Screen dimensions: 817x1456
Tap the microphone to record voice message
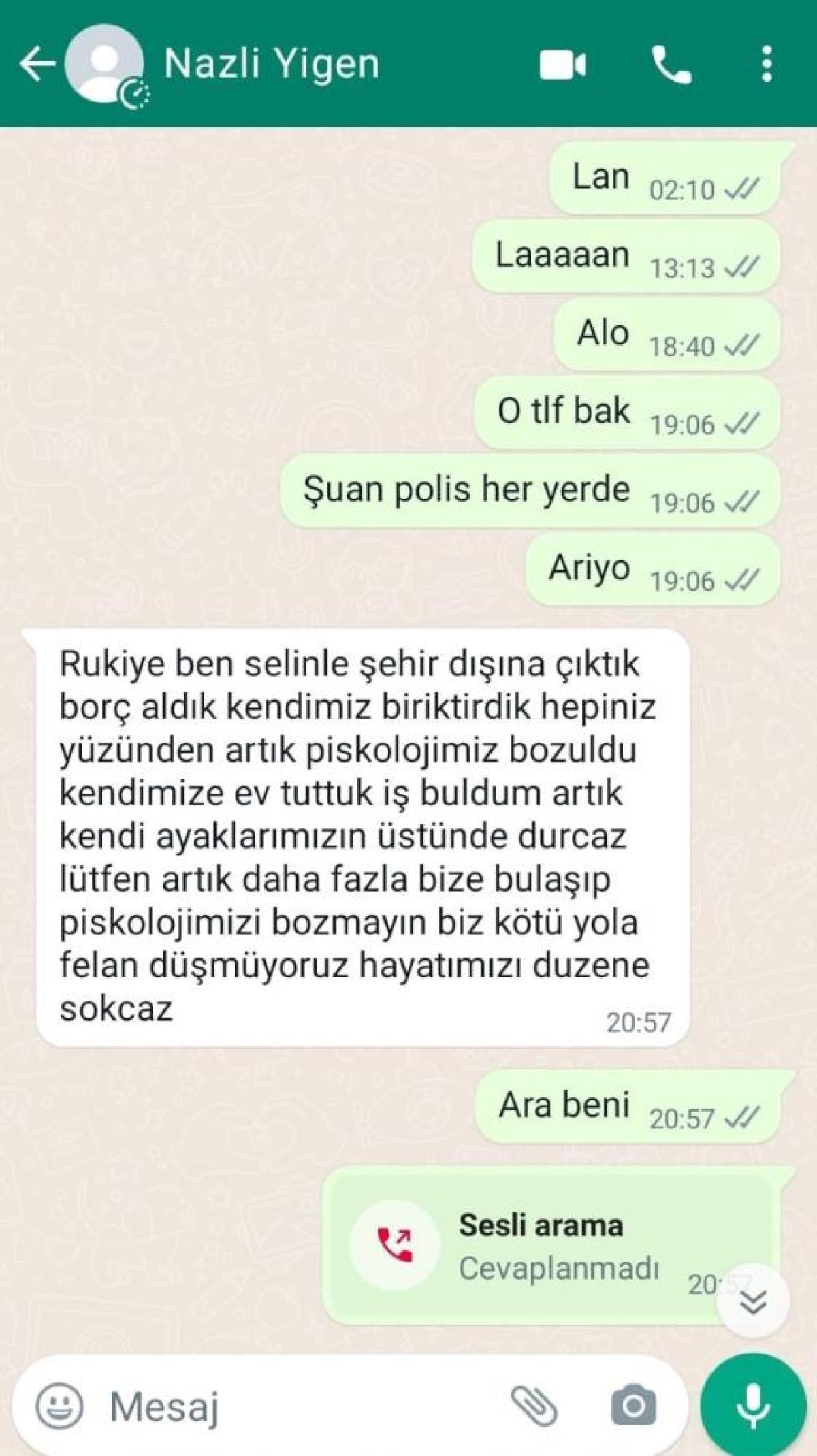pos(752,1406)
